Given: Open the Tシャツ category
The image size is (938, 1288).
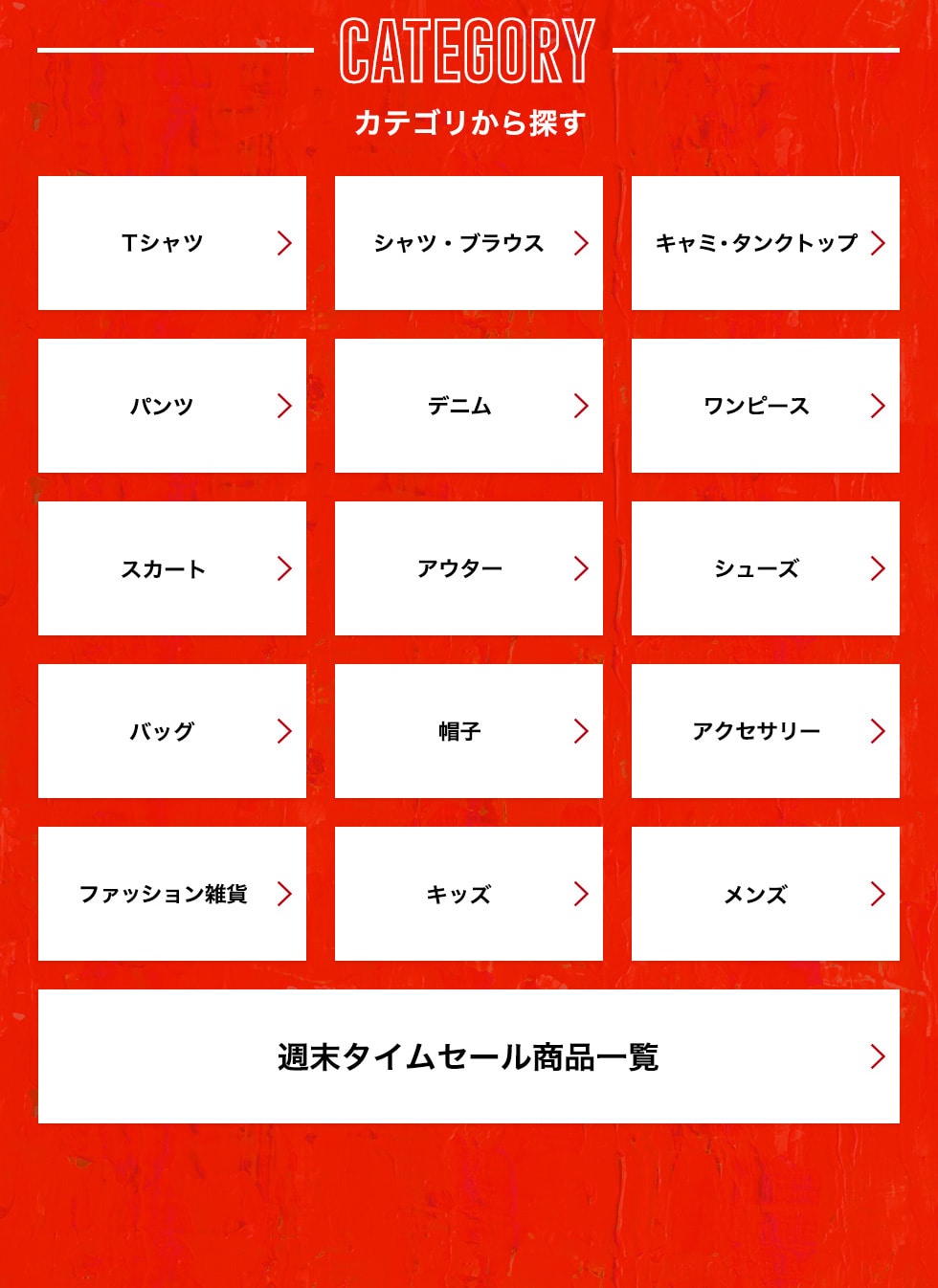Looking at the screenshot, I should coord(172,243).
